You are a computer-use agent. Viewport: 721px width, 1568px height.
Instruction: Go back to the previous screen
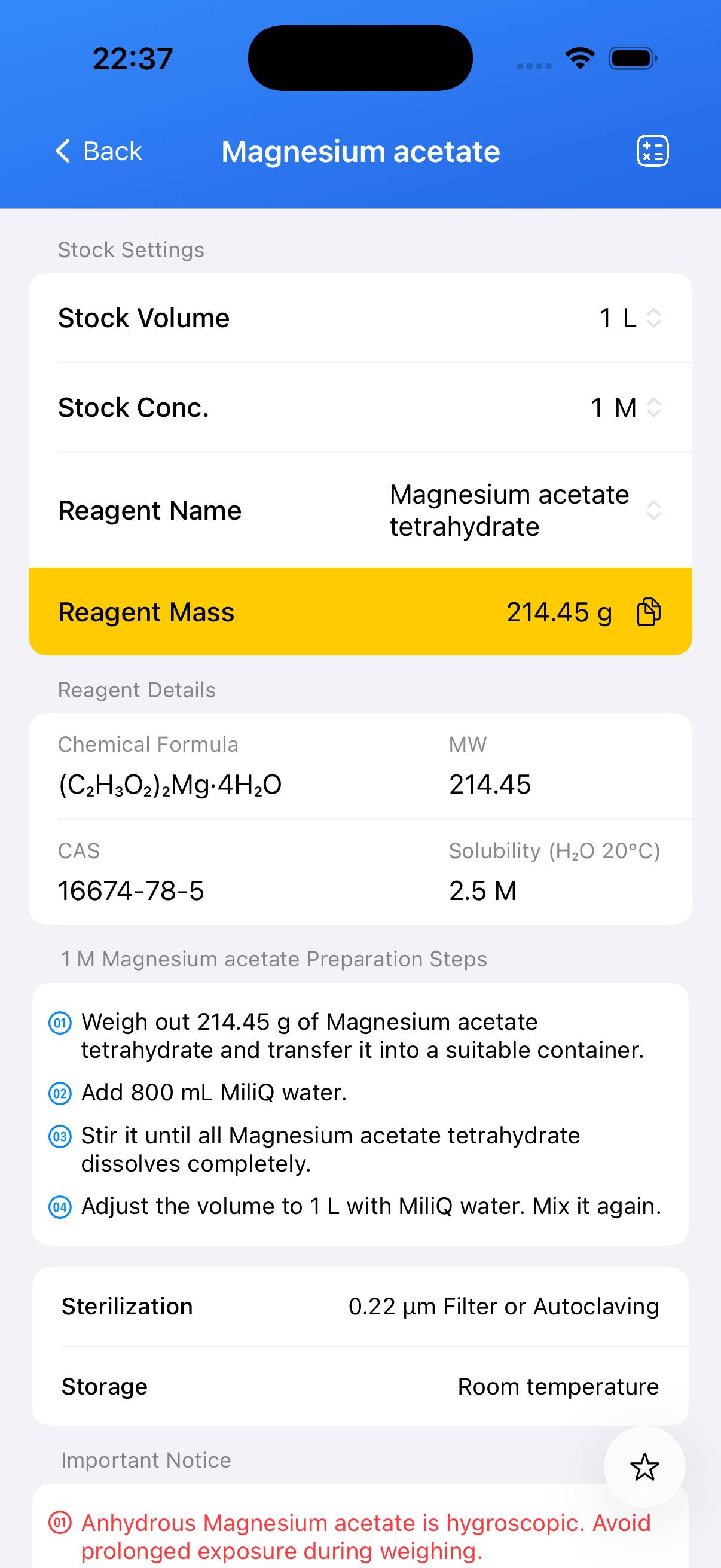(99, 151)
